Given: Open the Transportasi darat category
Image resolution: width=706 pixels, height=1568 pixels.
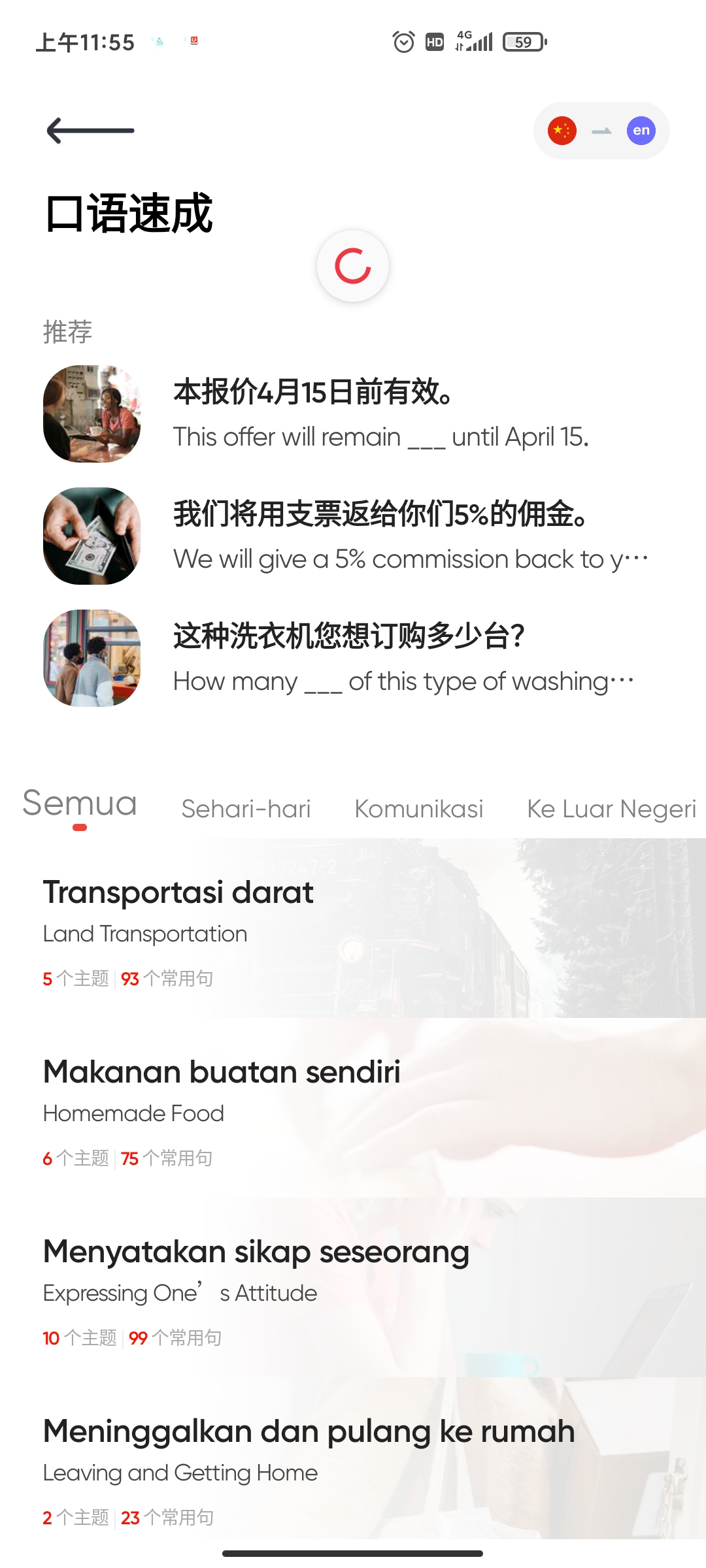Looking at the screenshot, I should pos(353,928).
